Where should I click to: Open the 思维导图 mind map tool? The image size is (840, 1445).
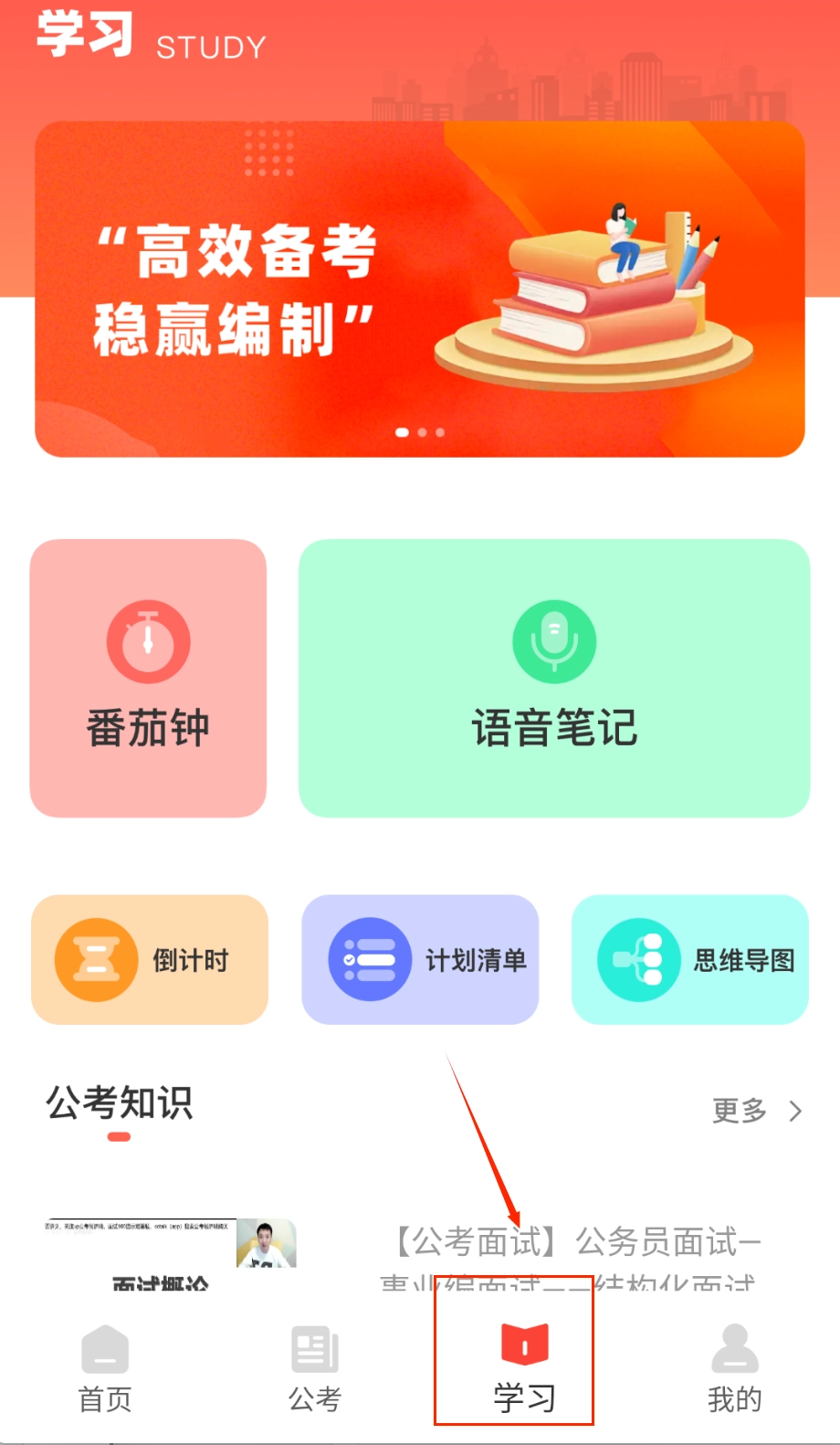[x=690, y=960]
